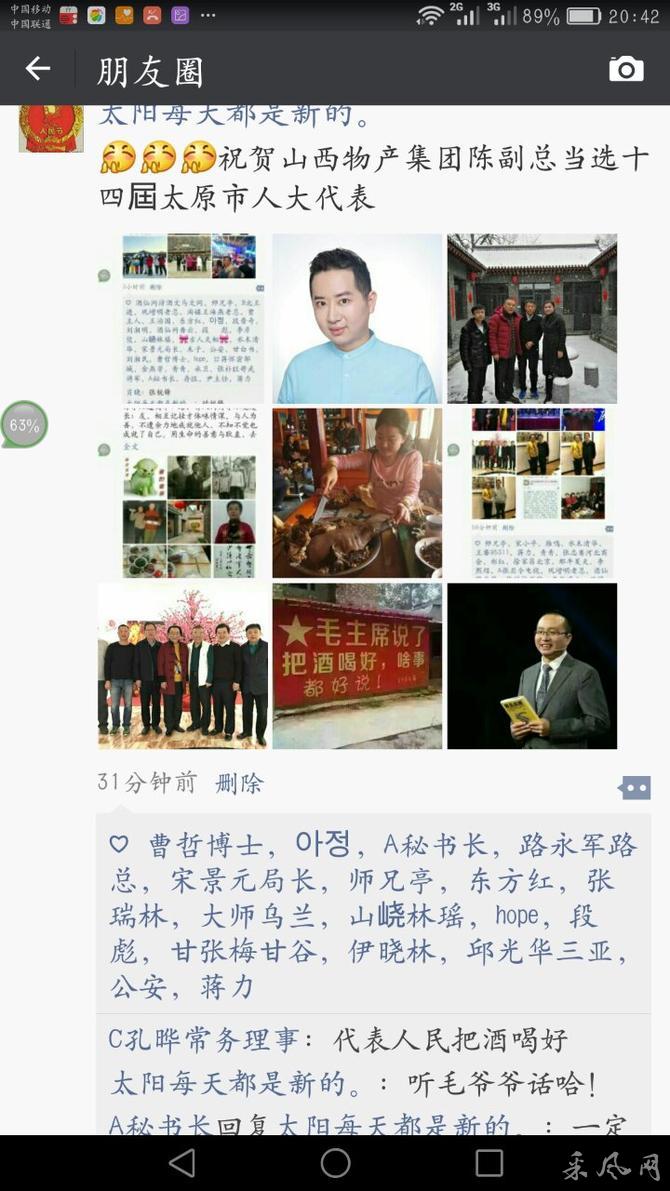This screenshot has height=1191, width=670.
Task: Tap the floating 63% bubble
Action: tap(24, 425)
